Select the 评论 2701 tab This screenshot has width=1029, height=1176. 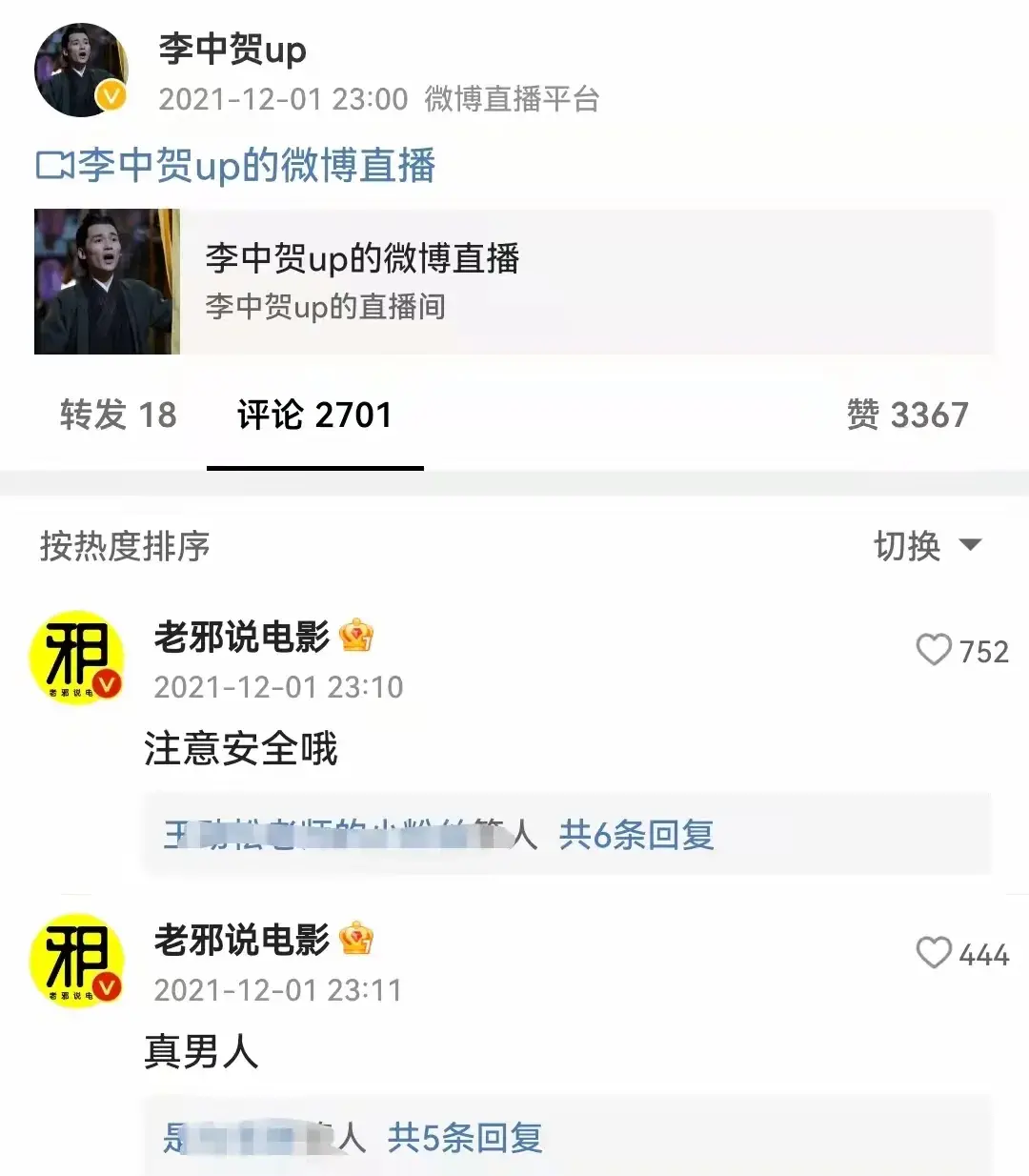pos(314,416)
